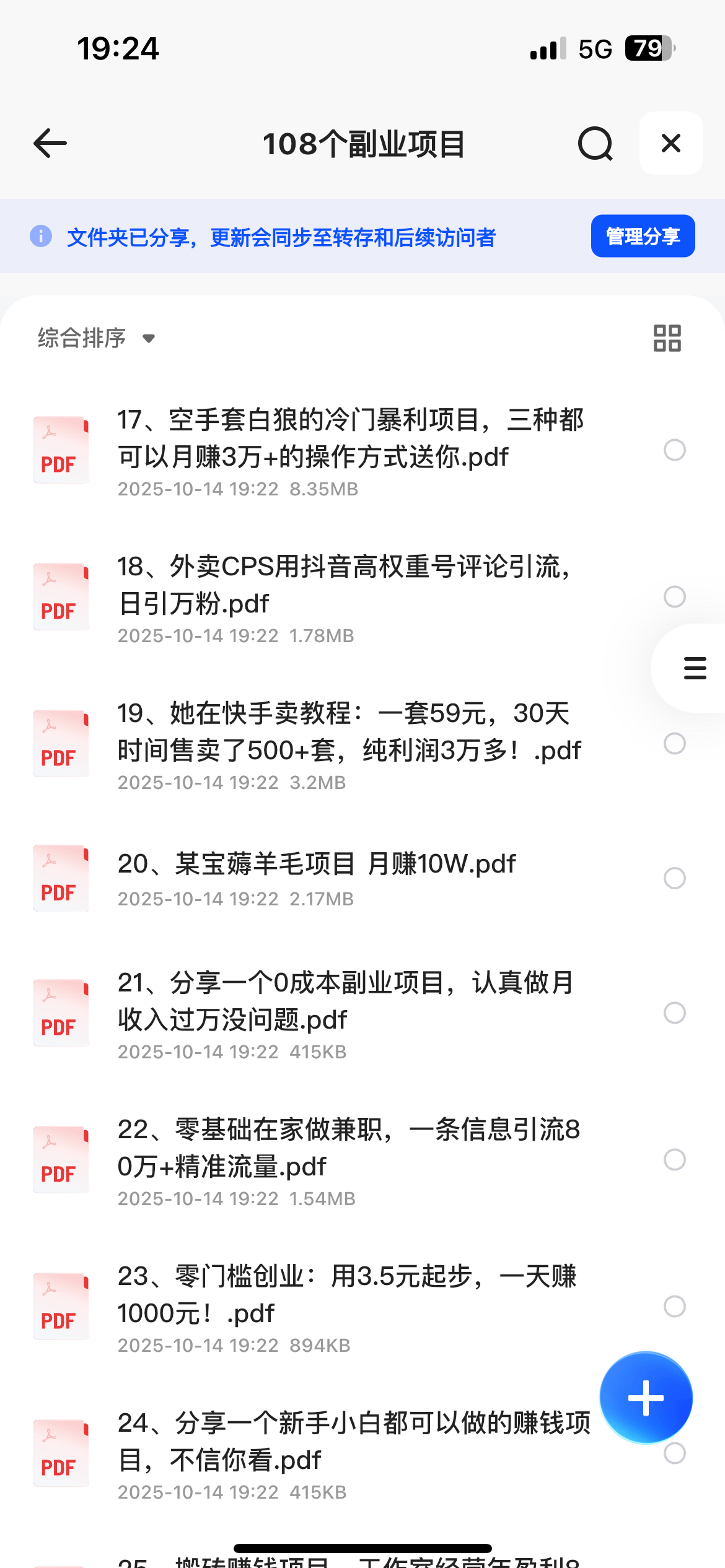Select the checkbox for file 23、零门槛创业
The width and height of the screenshot is (725, 1568).
(674, 1307)
